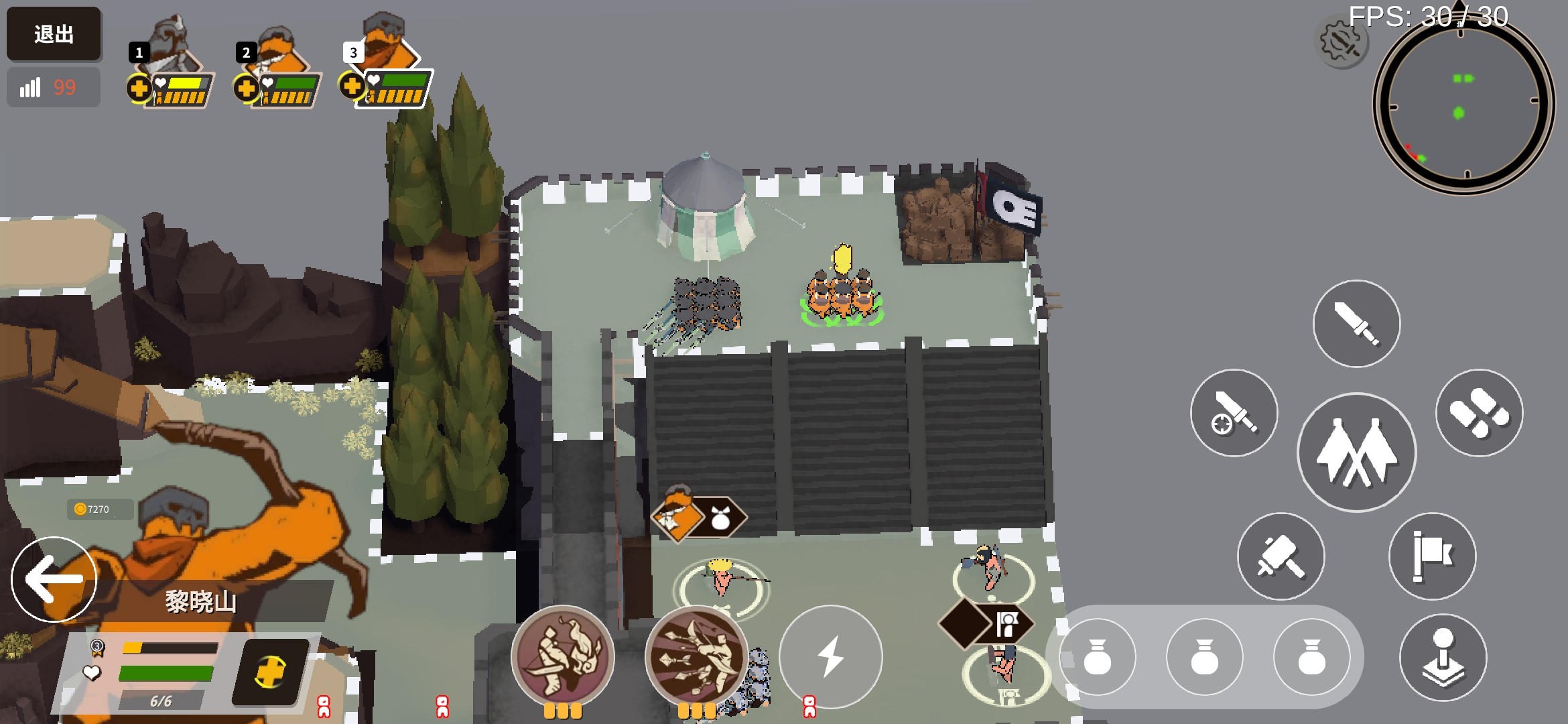The height and width of the screenshot is (724, 1568).
Task: Use the targeted sword strike button
Action: [1234, 413]
